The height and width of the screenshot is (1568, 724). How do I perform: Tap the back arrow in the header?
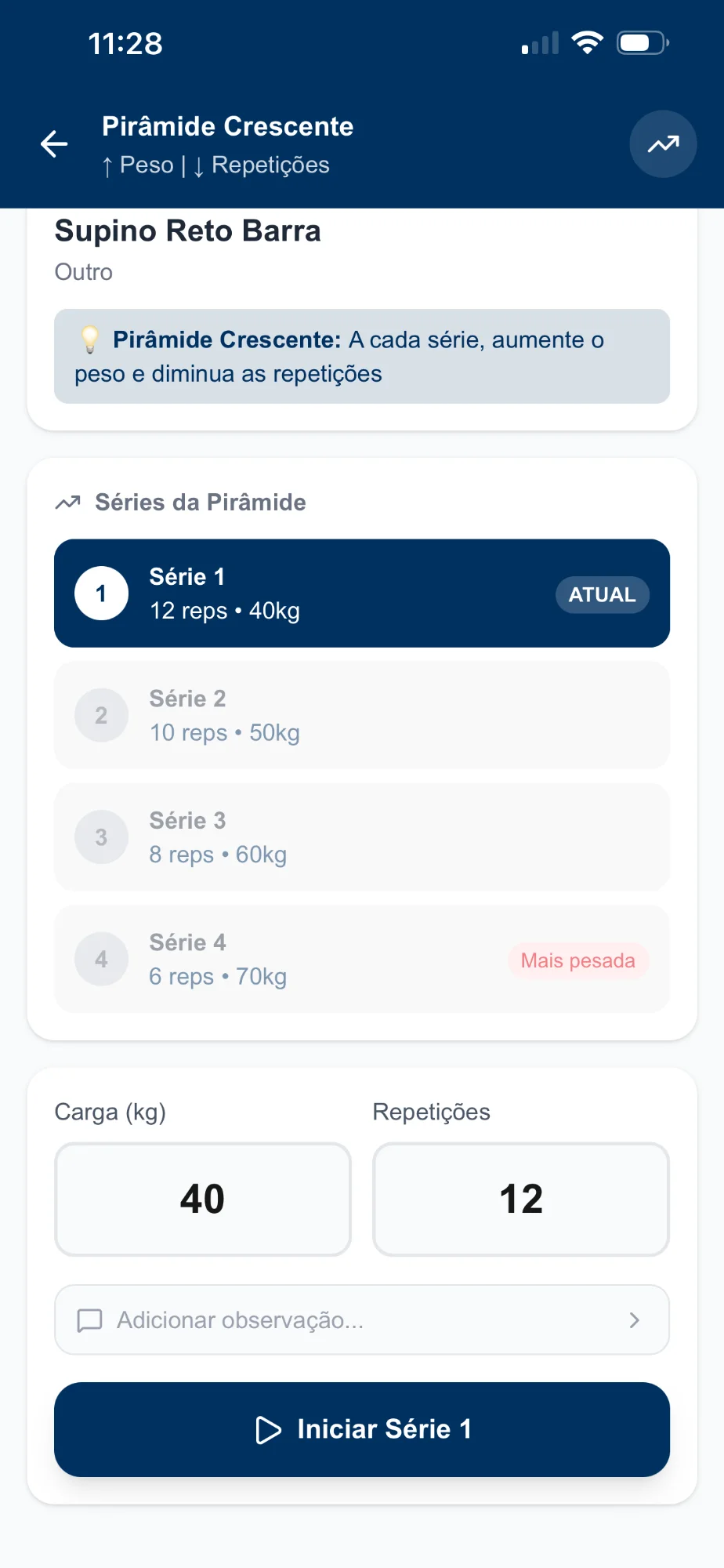pos(52,144)
